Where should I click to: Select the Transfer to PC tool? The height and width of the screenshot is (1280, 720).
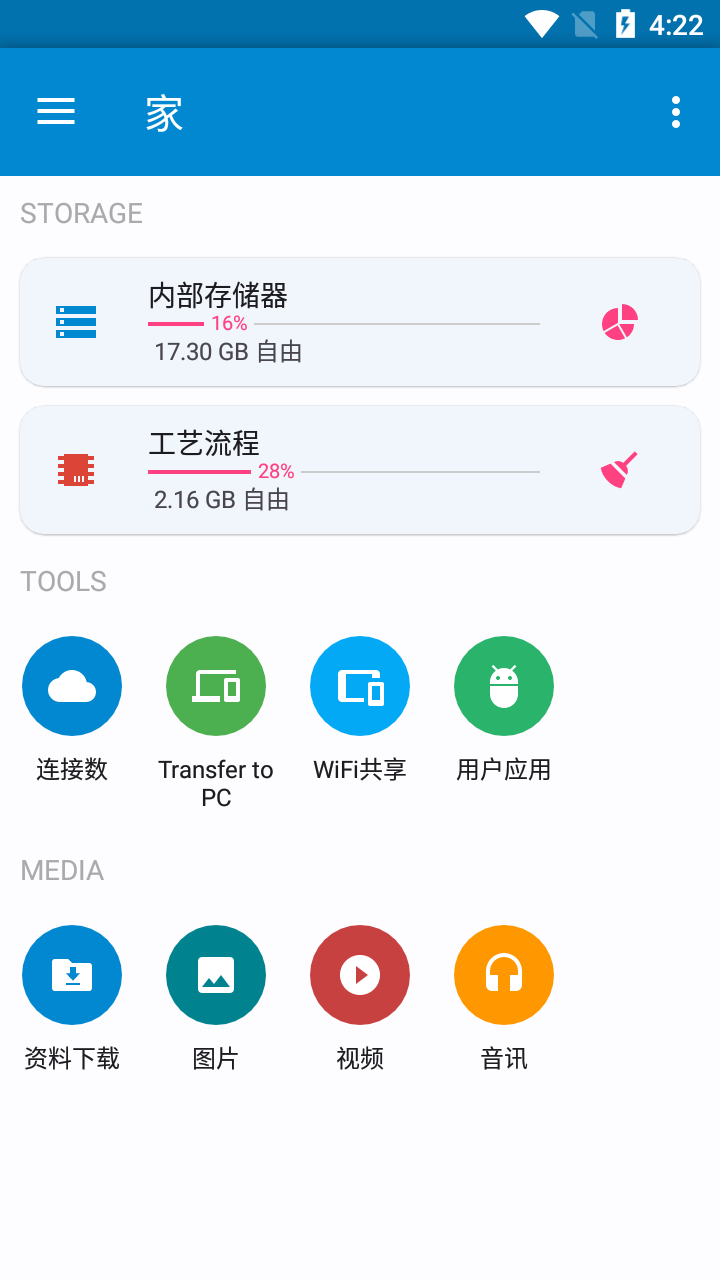pos(216,686)
